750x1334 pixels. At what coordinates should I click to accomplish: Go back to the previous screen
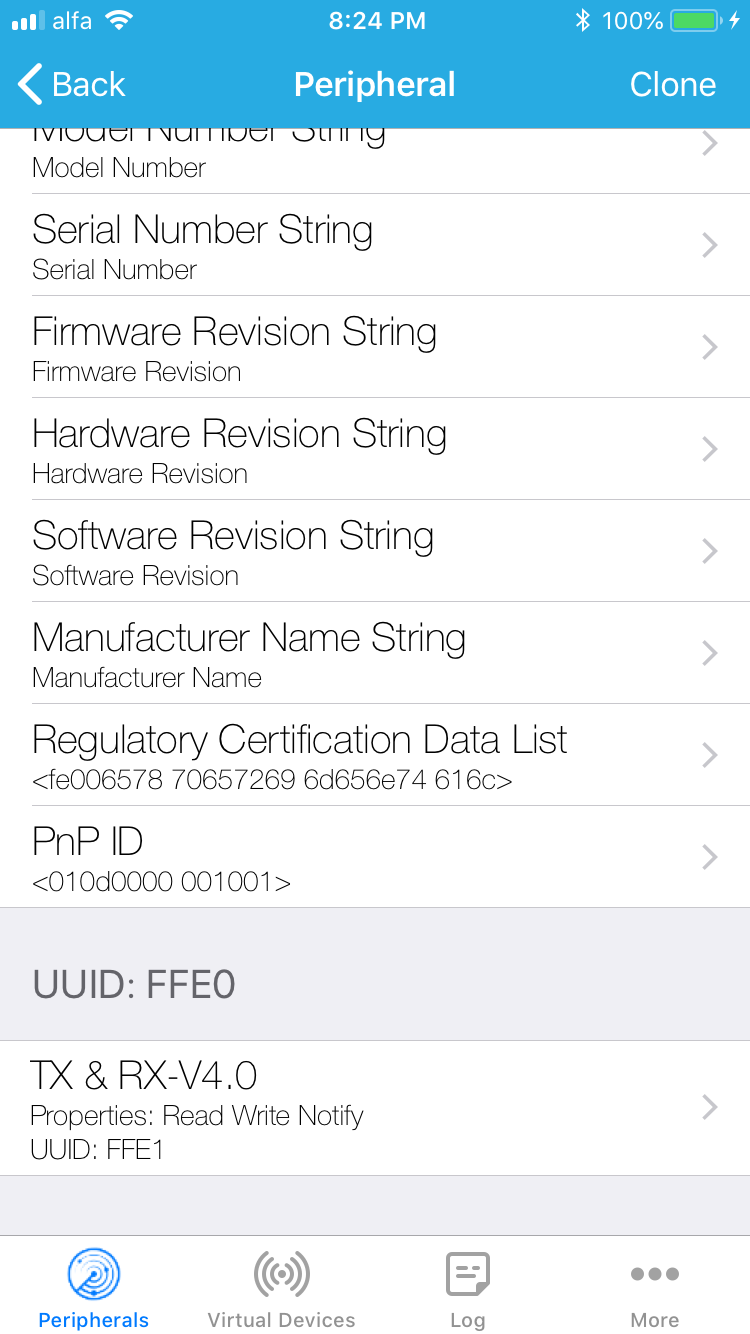pyautogui.click(x=72, y=85)
